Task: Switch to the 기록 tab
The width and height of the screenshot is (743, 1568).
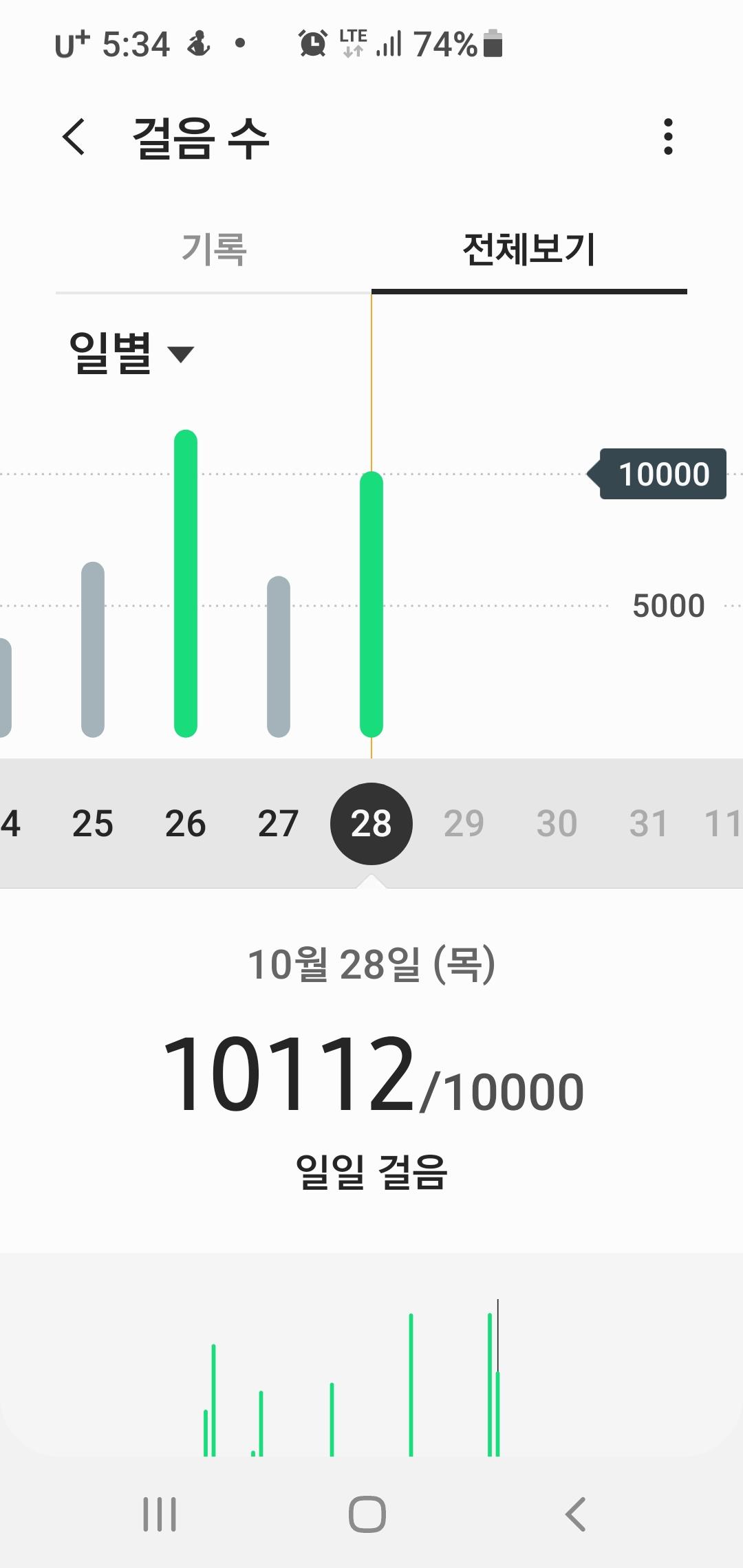Action: 213,249
